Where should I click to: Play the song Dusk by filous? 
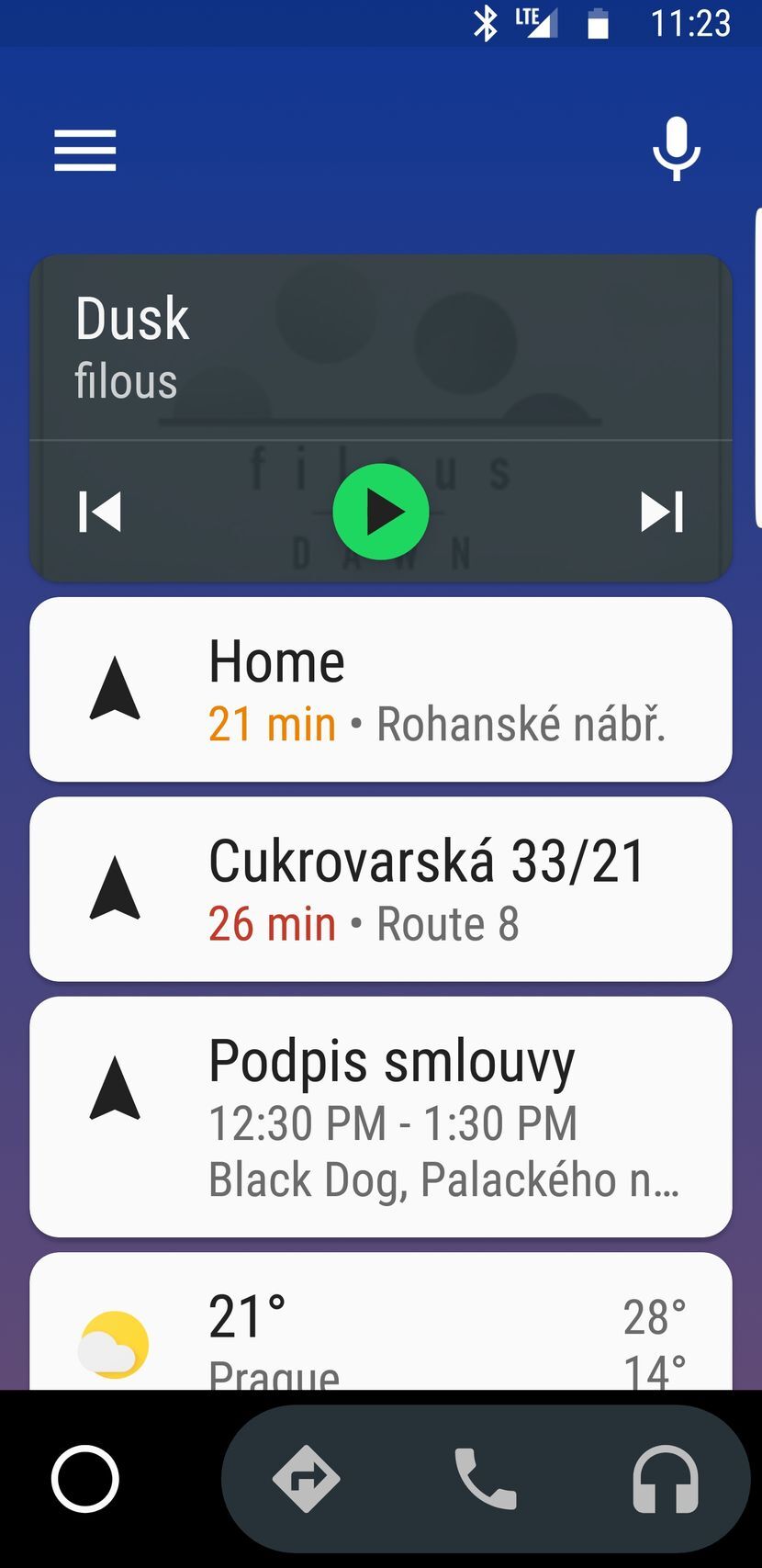[380, 512]
